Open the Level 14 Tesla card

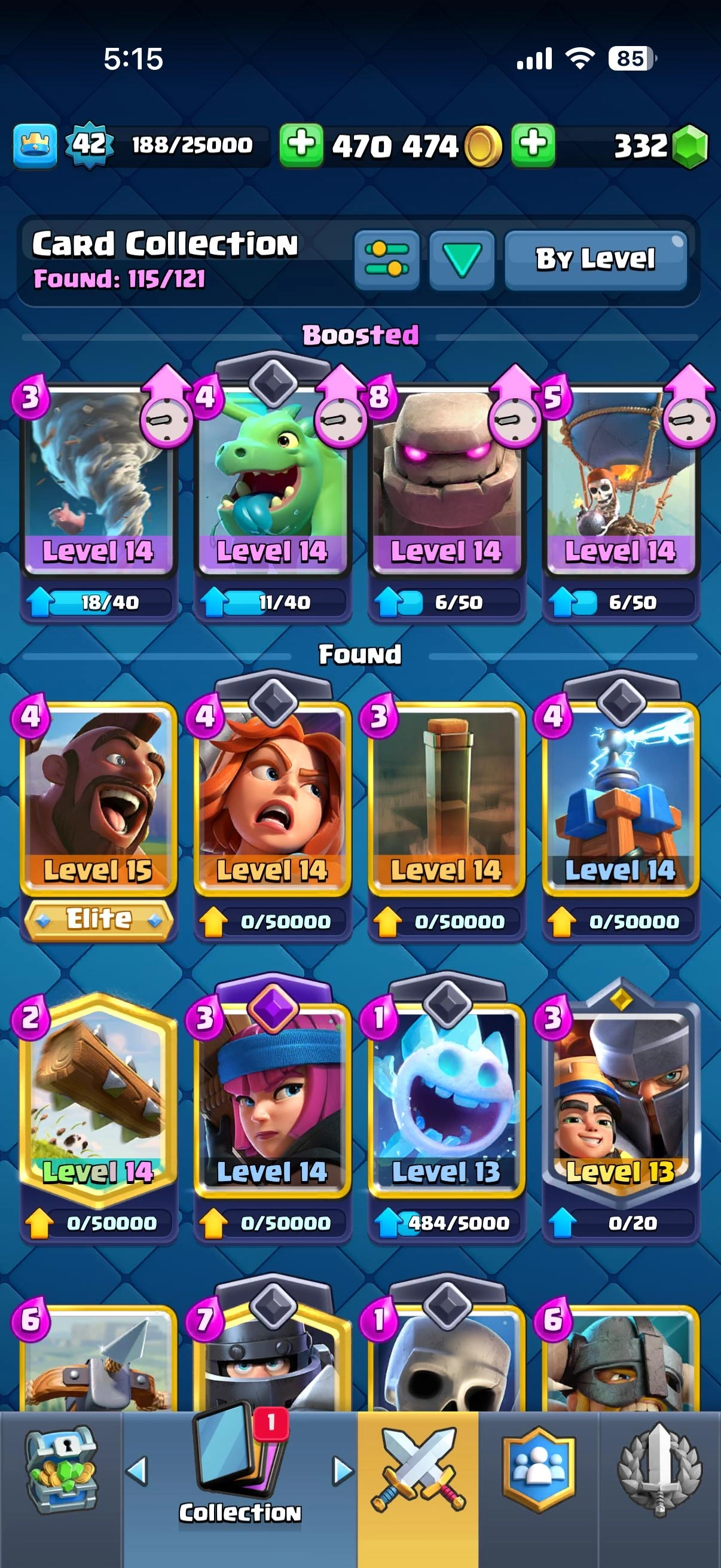(x=620, y=797)
